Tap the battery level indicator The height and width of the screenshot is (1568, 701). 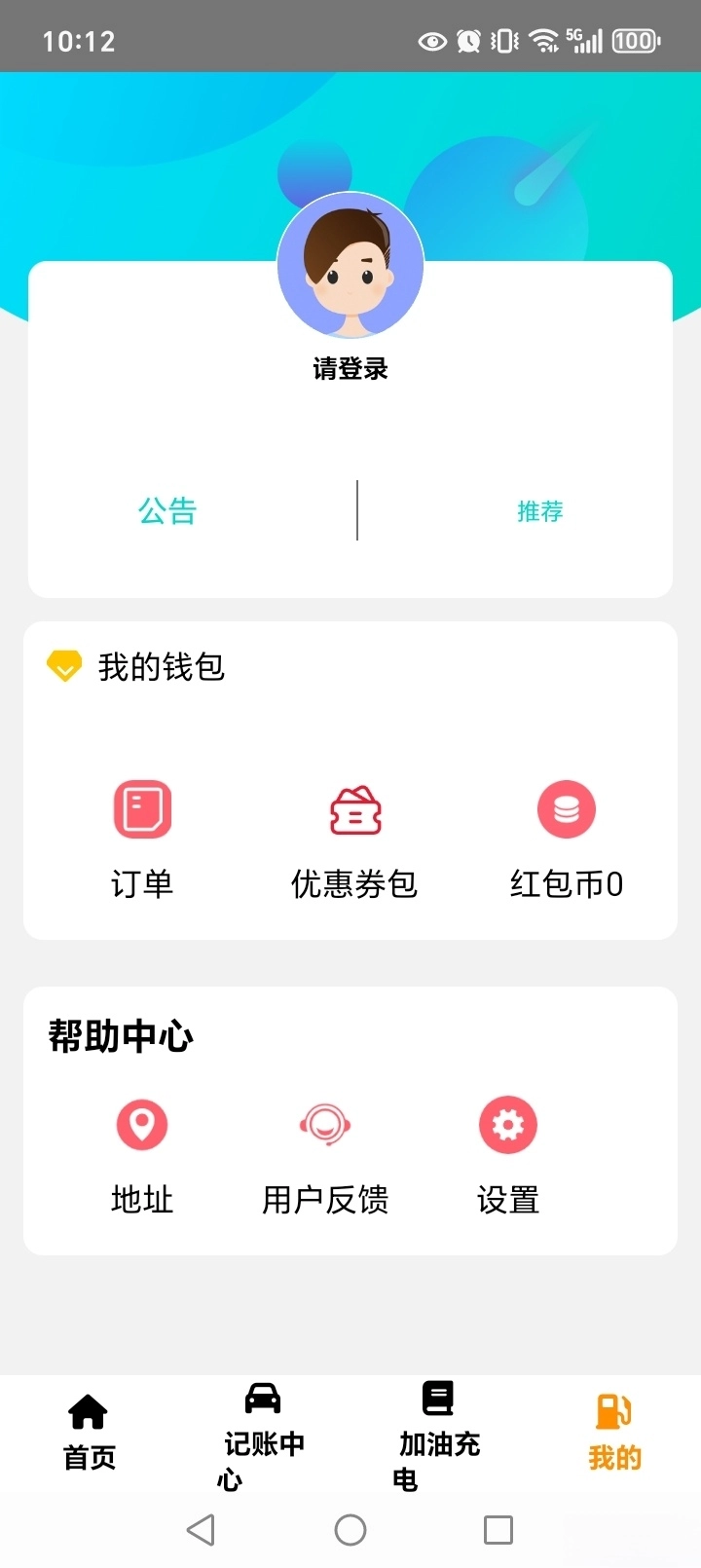pyautogui.click(x=633, y=41)
